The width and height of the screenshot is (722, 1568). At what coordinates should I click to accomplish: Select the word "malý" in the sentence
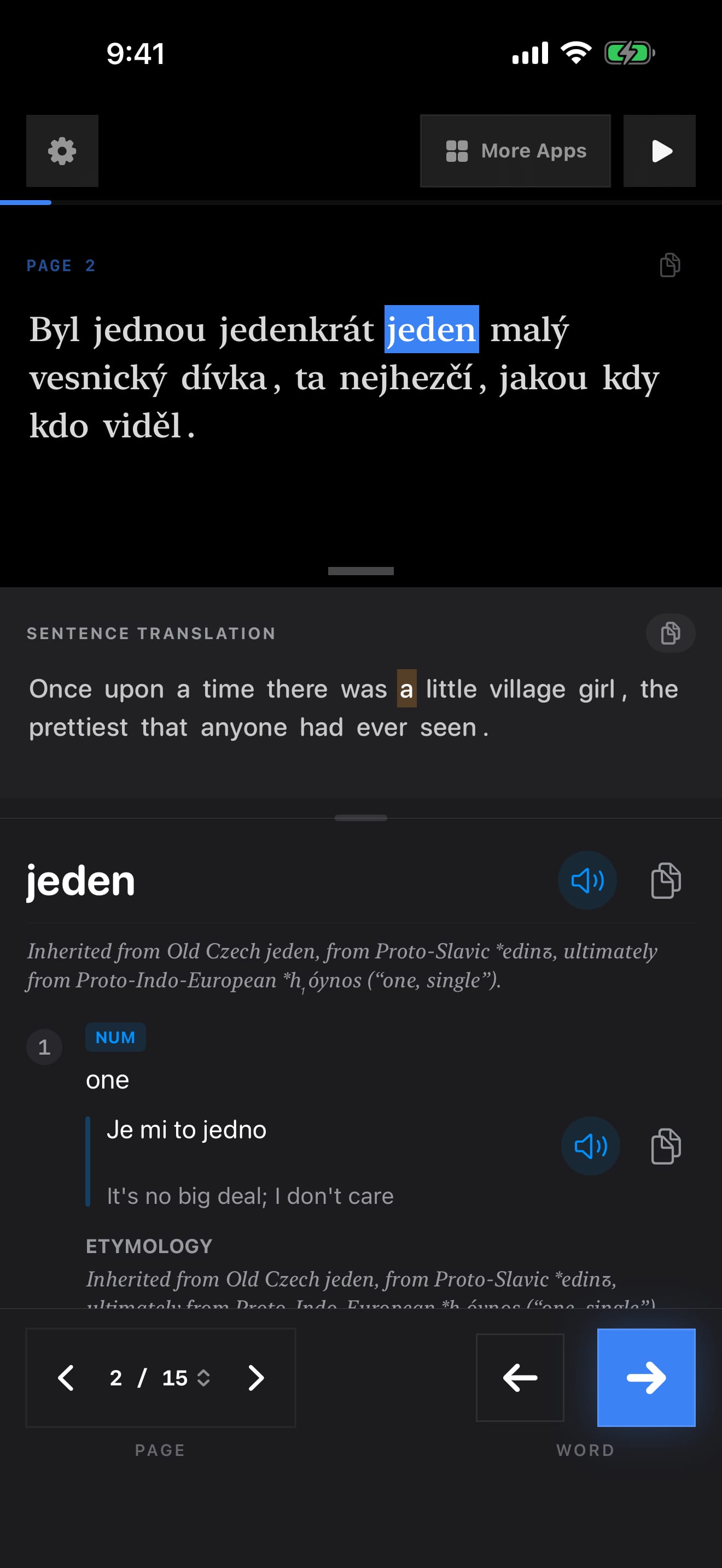pos(529,330)
